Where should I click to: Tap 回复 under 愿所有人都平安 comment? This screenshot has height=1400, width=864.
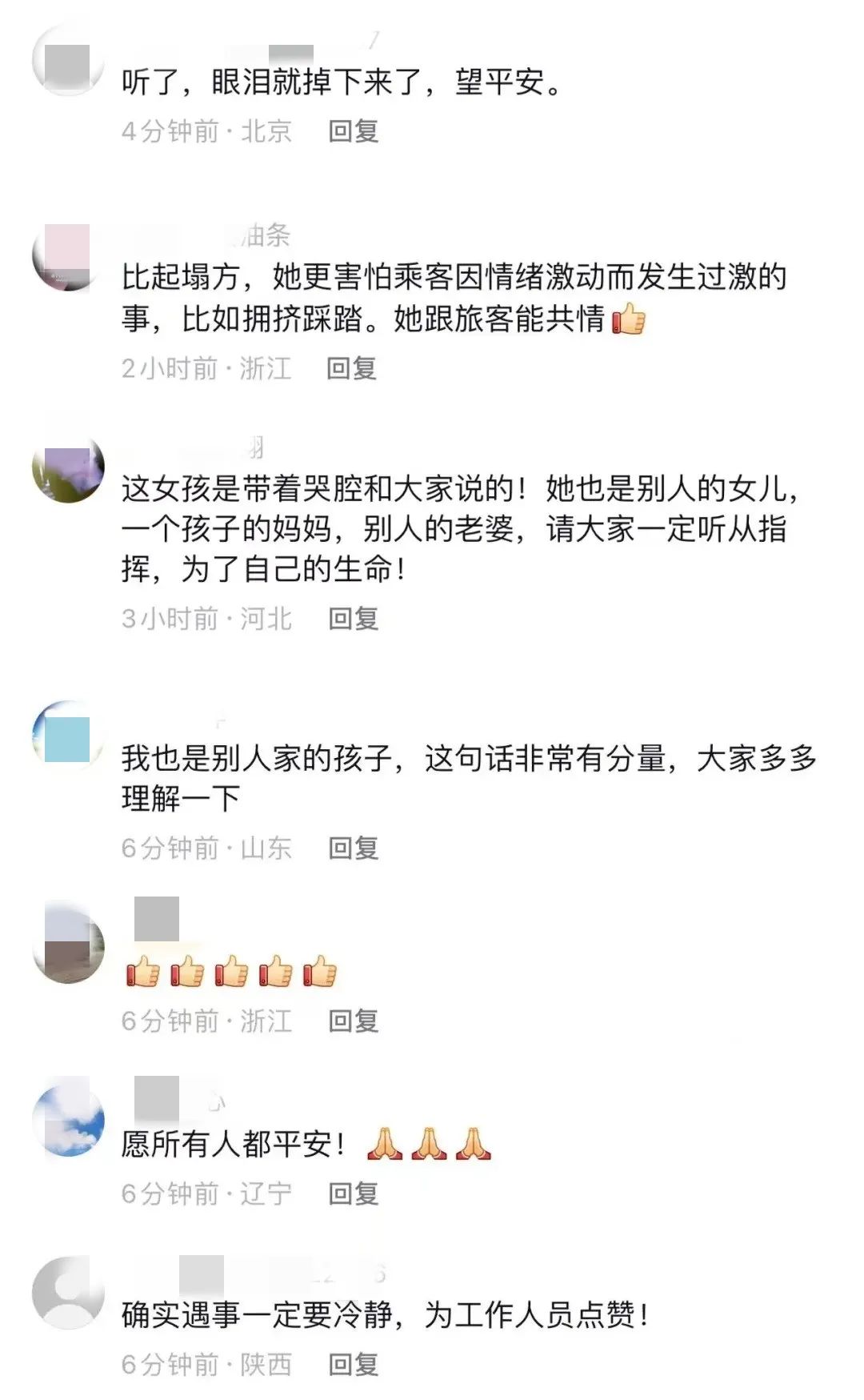pyautogui.click(x=353, y=1193)
